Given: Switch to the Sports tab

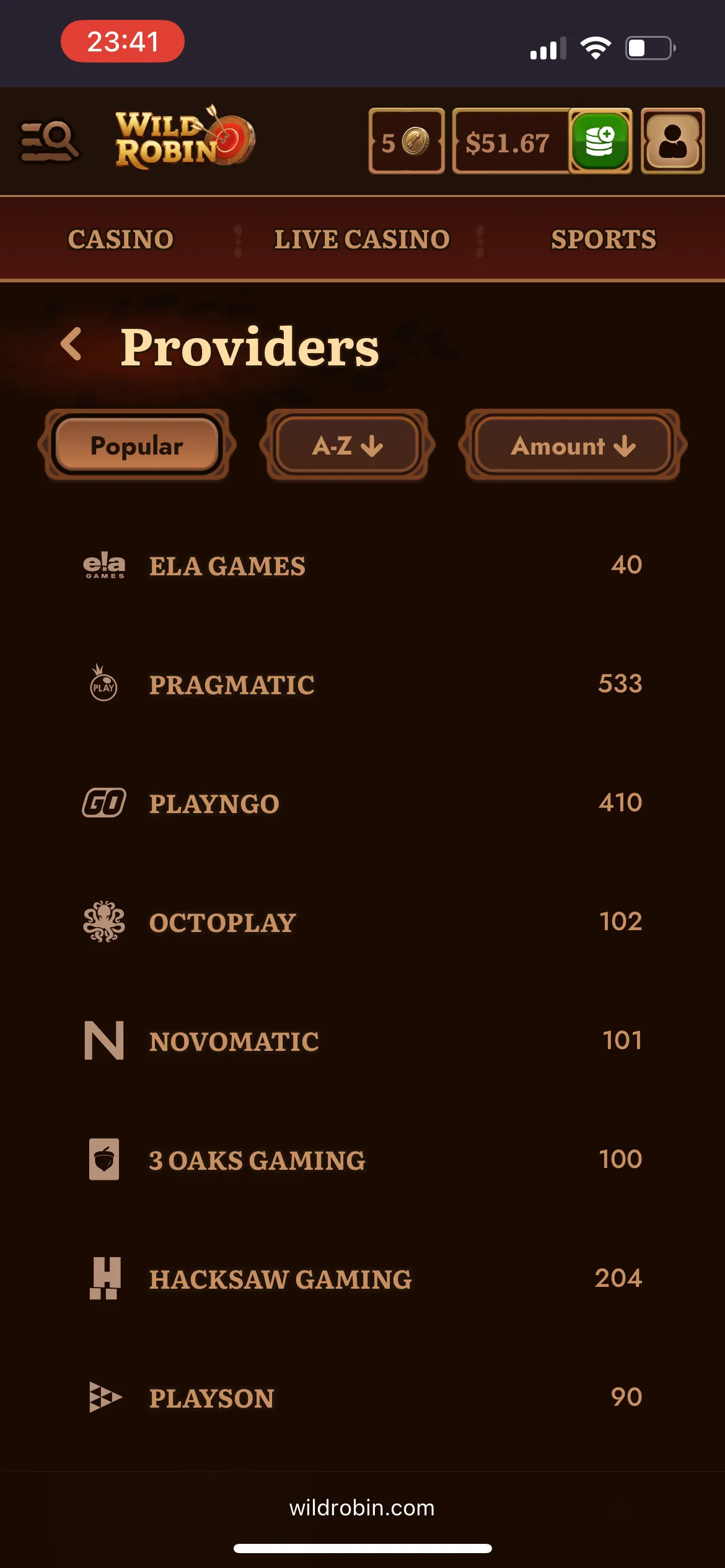Looking at the screenshot, I should click(603, 240).
